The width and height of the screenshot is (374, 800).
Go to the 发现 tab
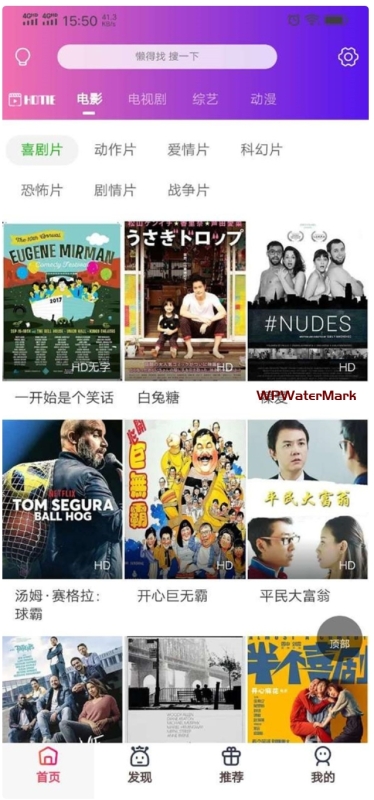(x=140, y=765)
